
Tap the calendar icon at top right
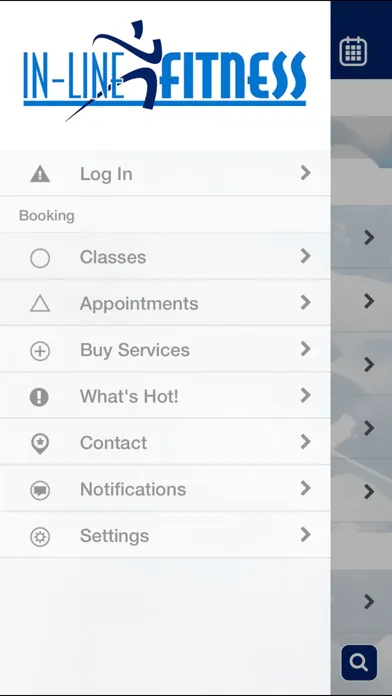(x=353, y=51)
